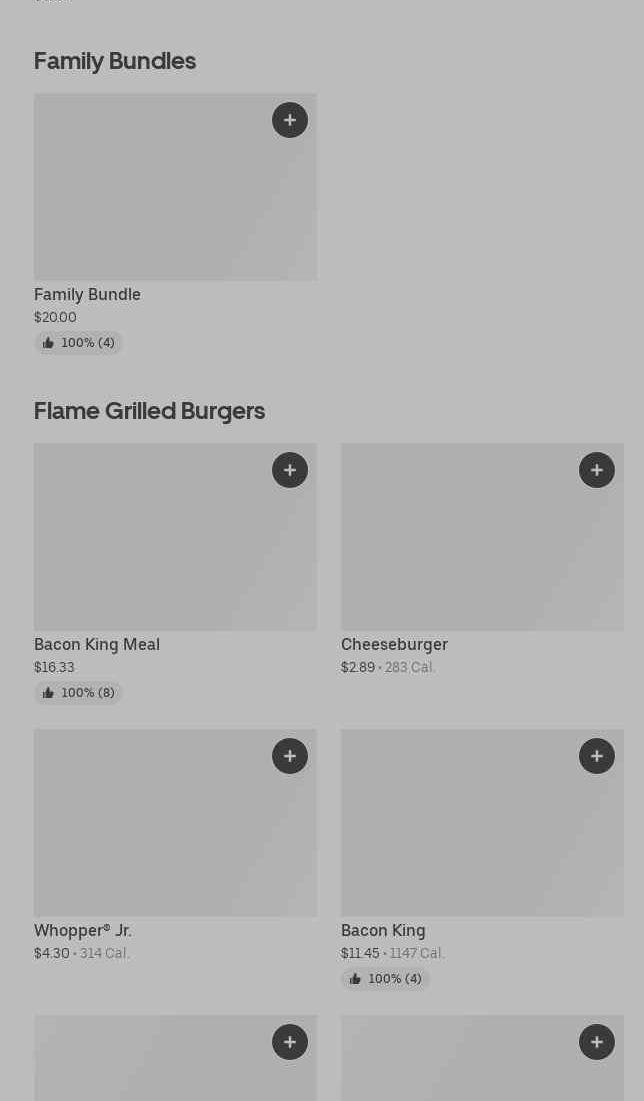The width and height of the screenshot is (644, 1101).
Task: Open the Whopper Jr. item
Action: [175, 846]
